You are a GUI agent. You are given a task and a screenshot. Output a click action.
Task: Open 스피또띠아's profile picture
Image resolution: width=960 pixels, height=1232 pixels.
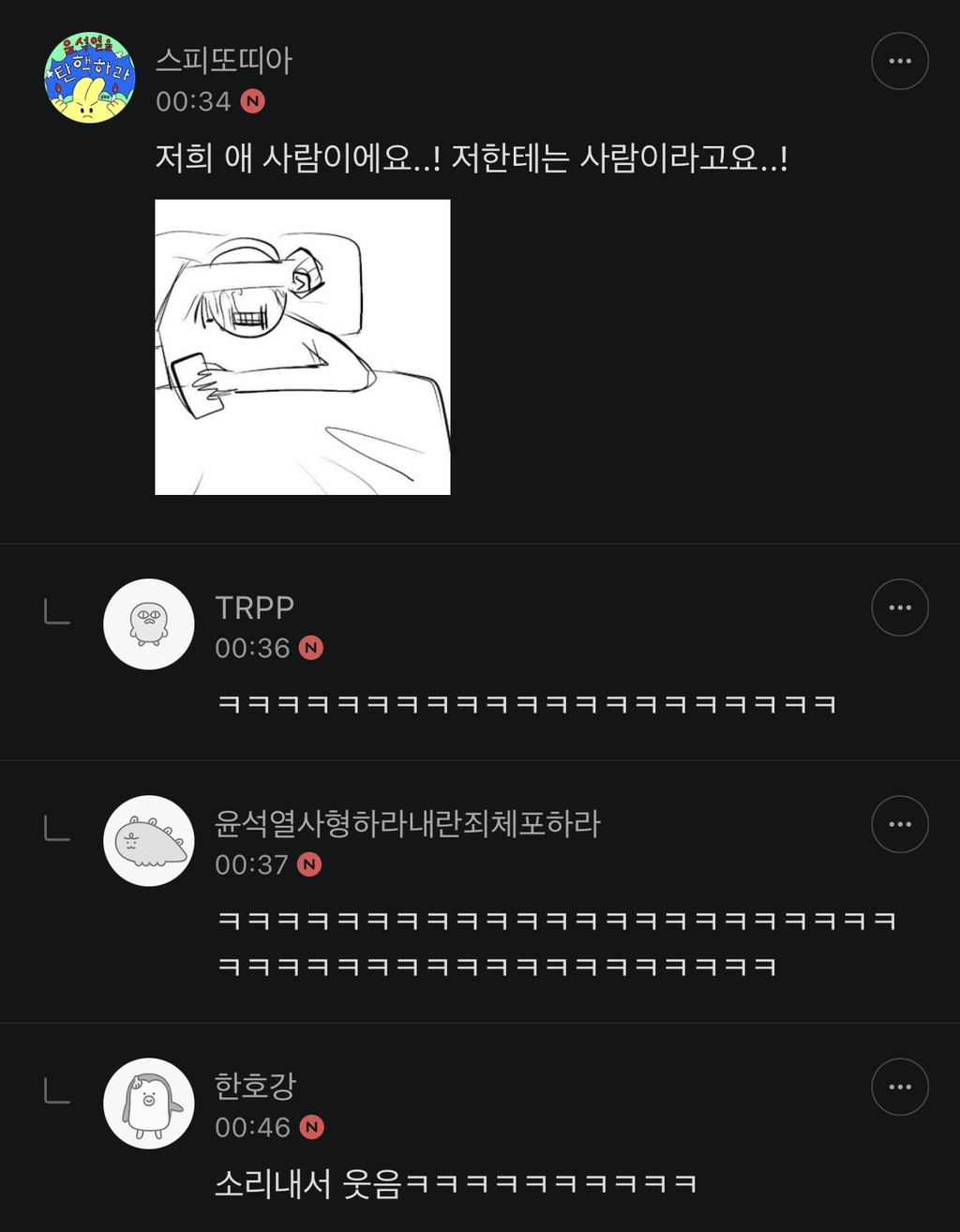coord(90,78)
